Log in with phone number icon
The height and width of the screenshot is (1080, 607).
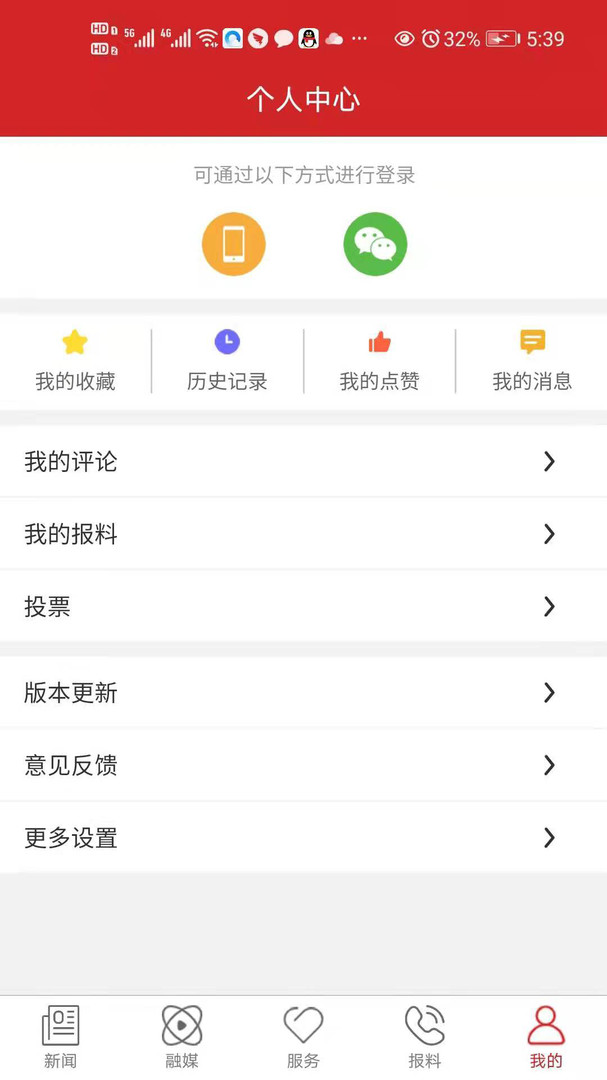(x=233, y=244)
